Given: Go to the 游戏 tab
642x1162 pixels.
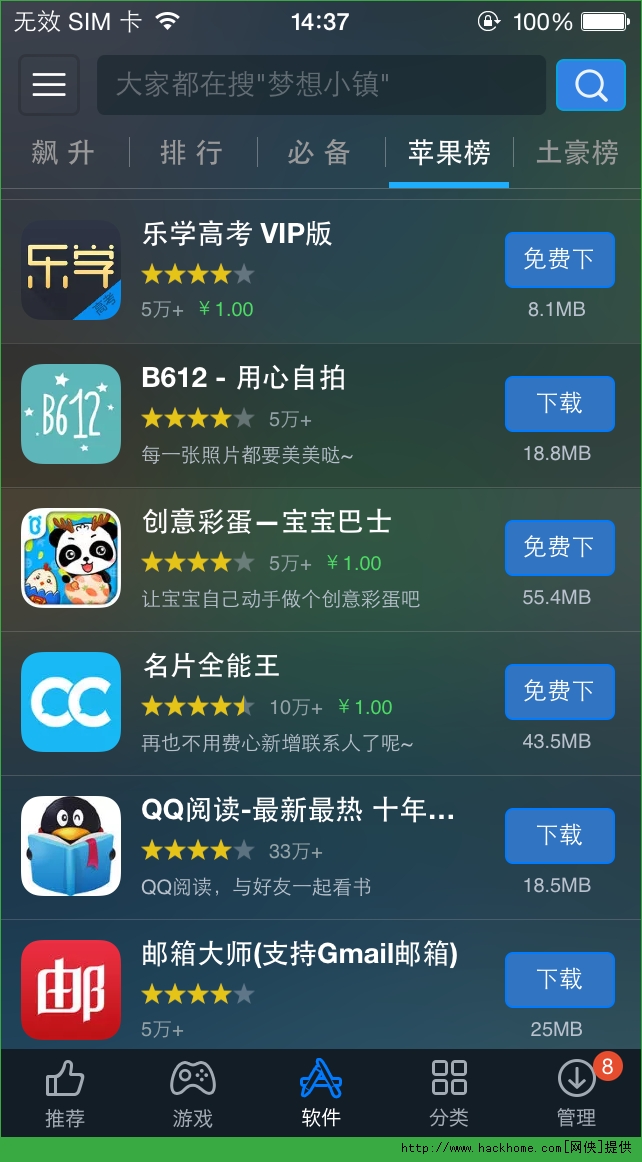Looking at the screenshot, I should [x=193, y=1095].
